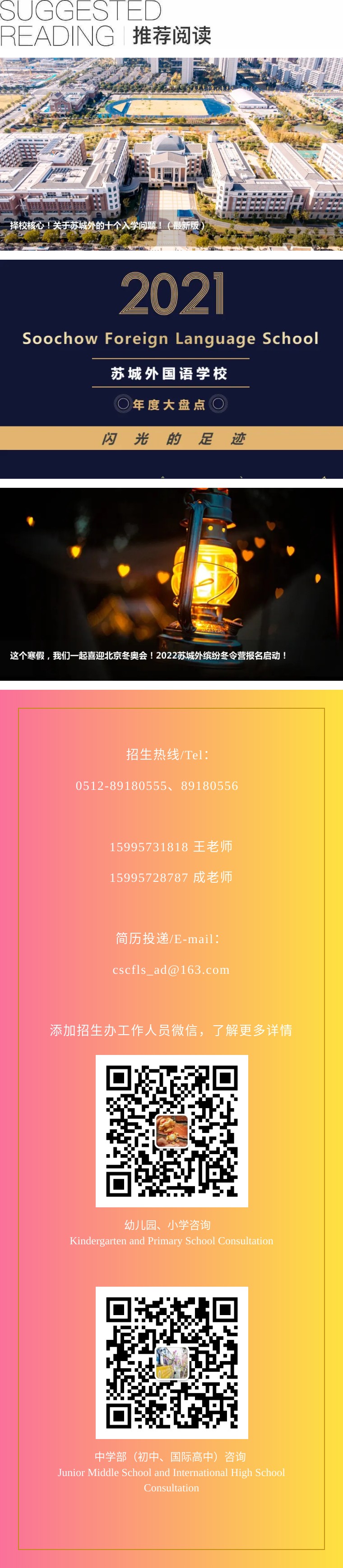Open the 2022 winter camp registration article
The width and height of the screenshot is (343, 1568).
[171, 583]
